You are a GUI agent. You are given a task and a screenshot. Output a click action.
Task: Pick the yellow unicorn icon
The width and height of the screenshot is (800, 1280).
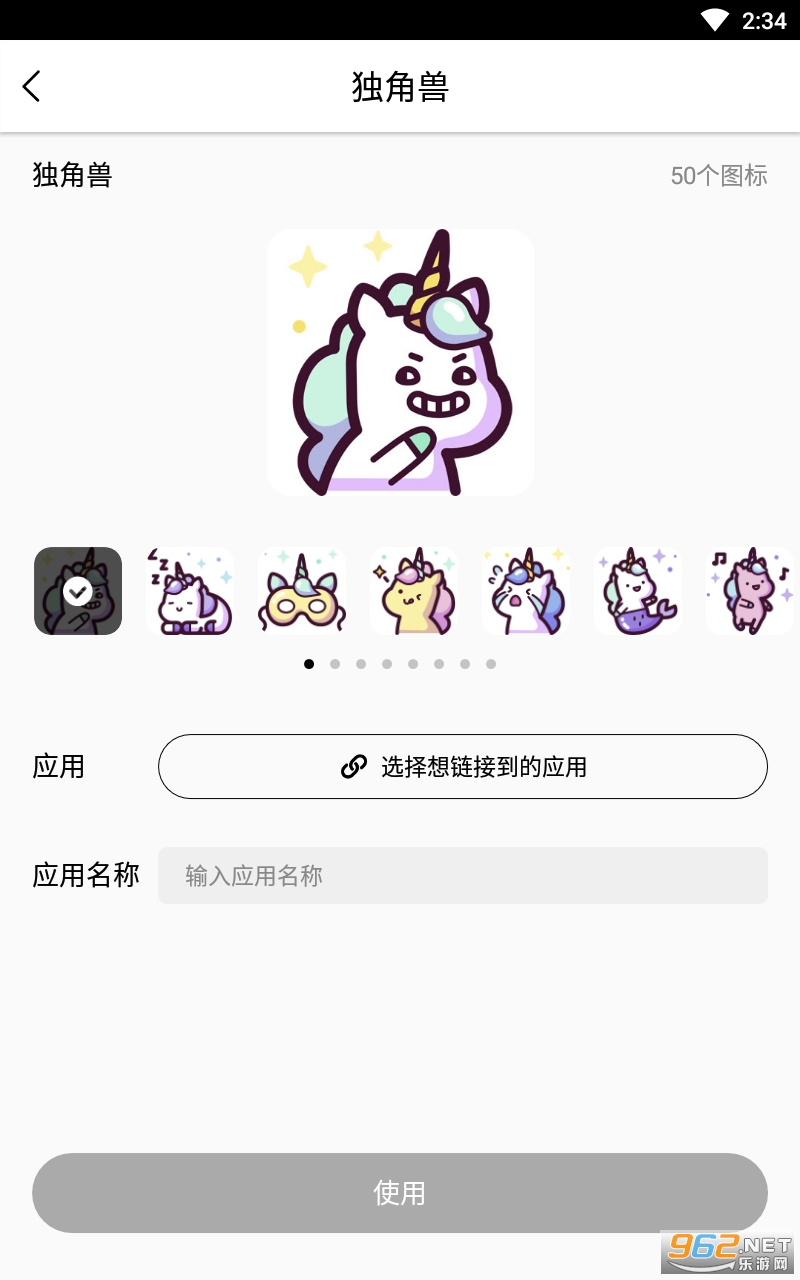pyautogui.click(x=414, y=591)
